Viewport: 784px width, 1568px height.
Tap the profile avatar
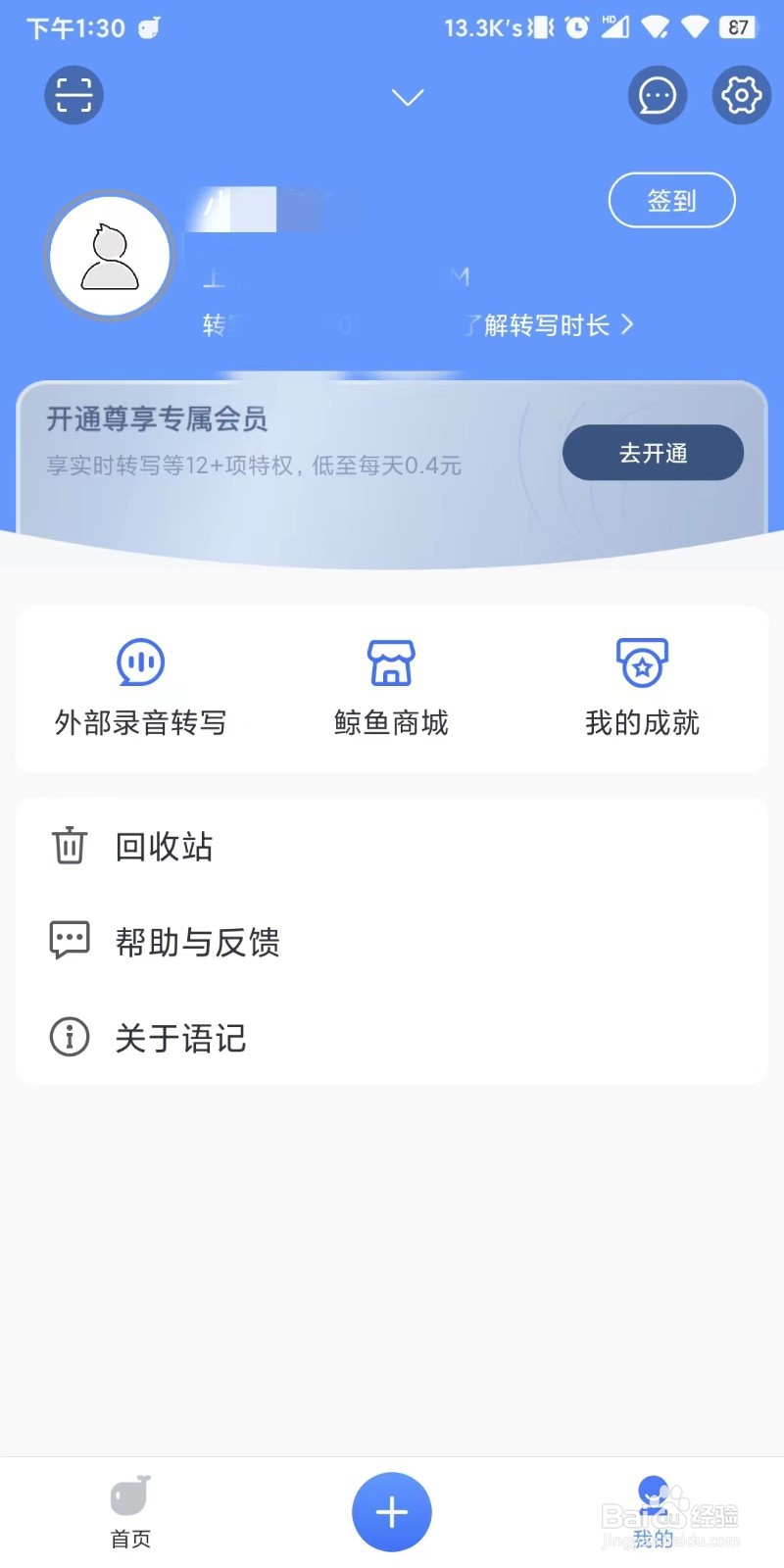coord(110,255)
